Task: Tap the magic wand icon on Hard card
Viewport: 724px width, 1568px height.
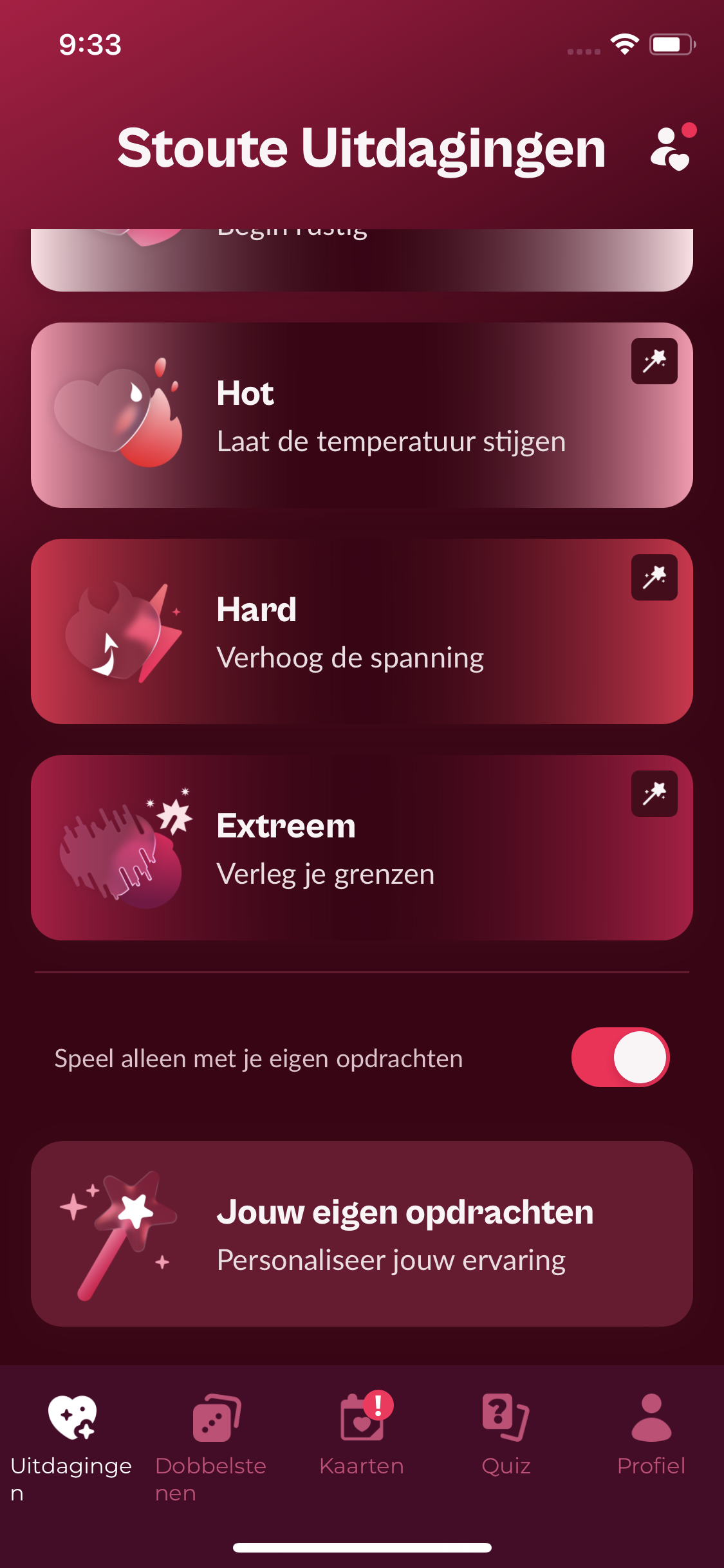Action: click(654, 577)
